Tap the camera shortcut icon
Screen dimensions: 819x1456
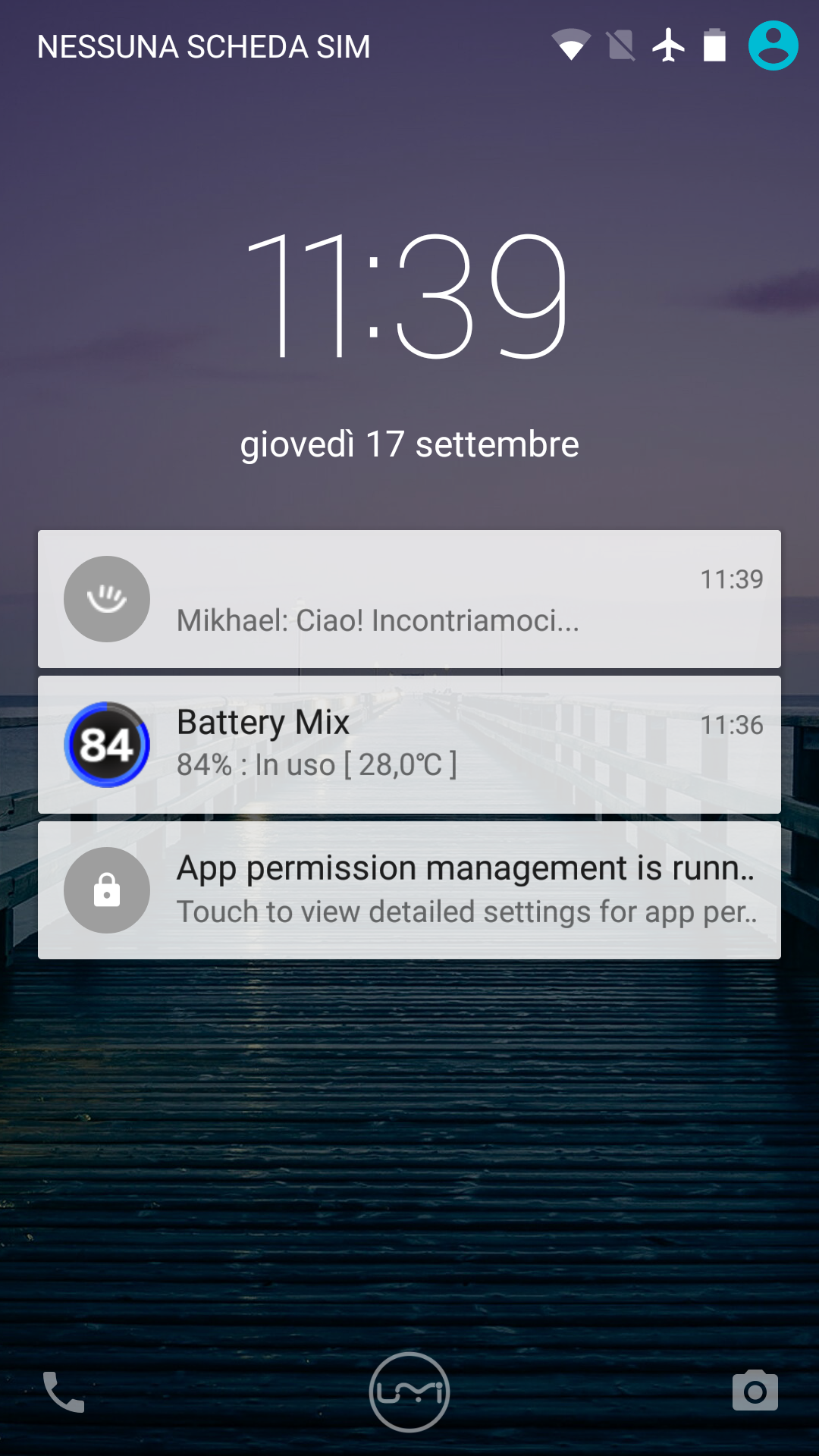(x=755, y=1391)
